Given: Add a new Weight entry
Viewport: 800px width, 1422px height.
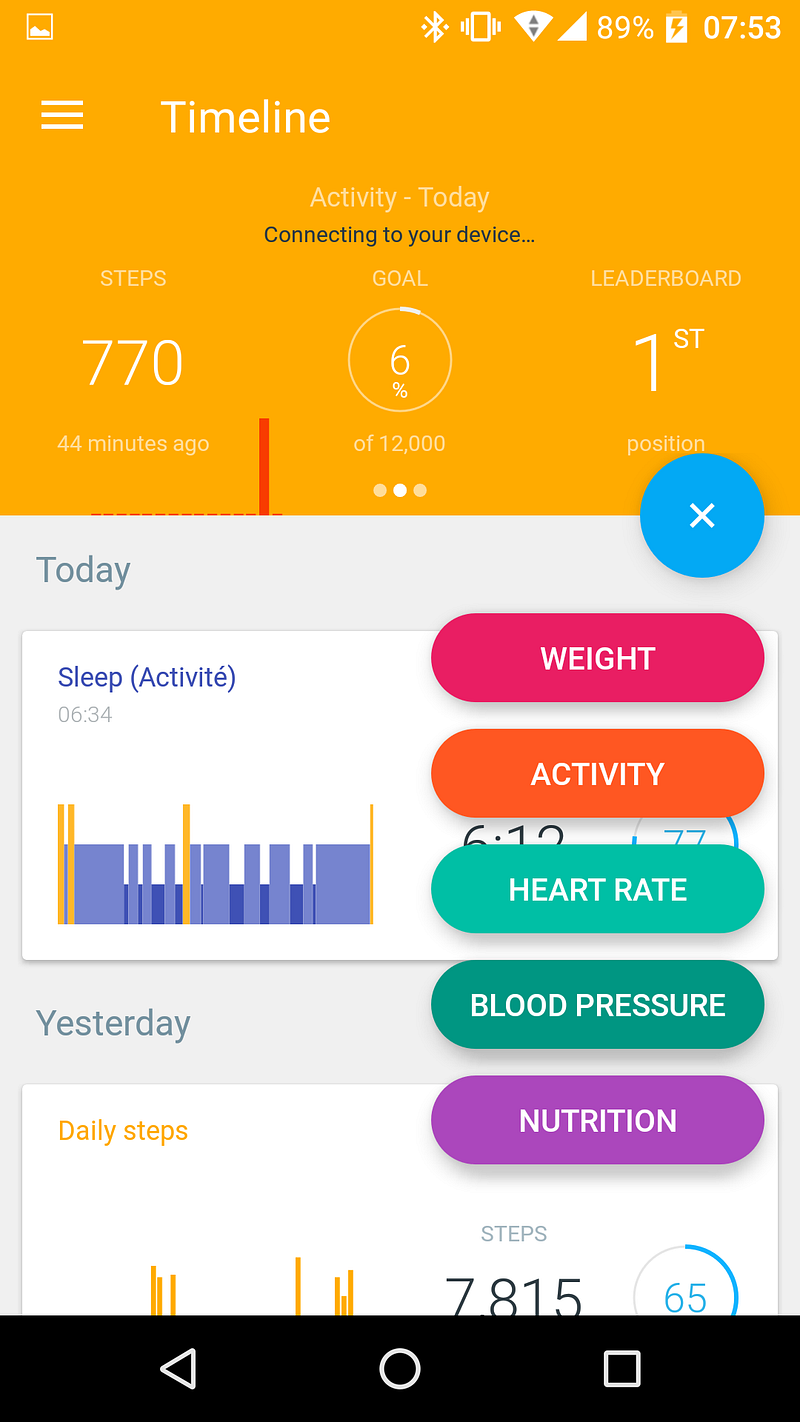Looking at the screenshot, I should coord(597,658).
